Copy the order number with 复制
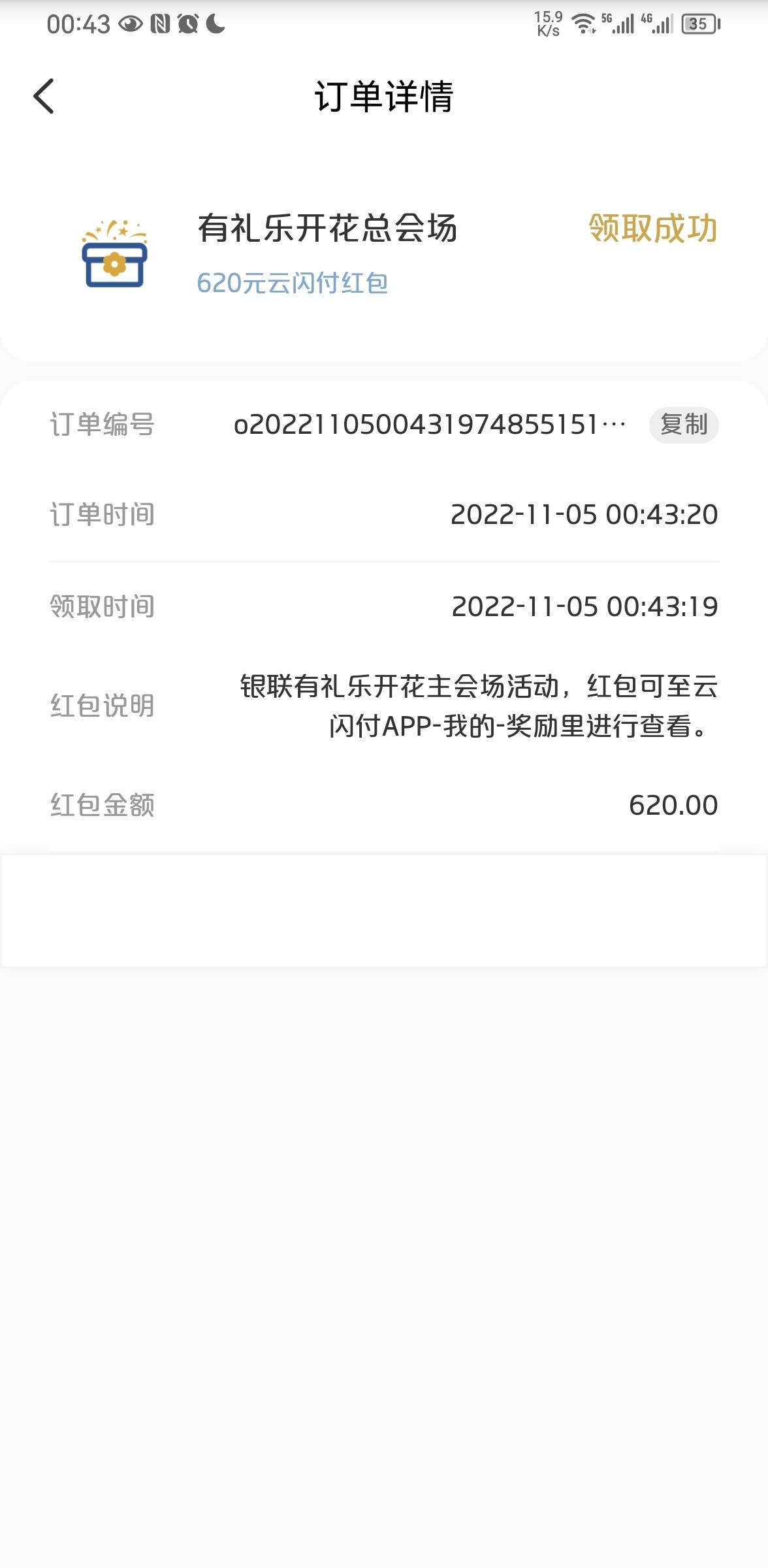 684,425
